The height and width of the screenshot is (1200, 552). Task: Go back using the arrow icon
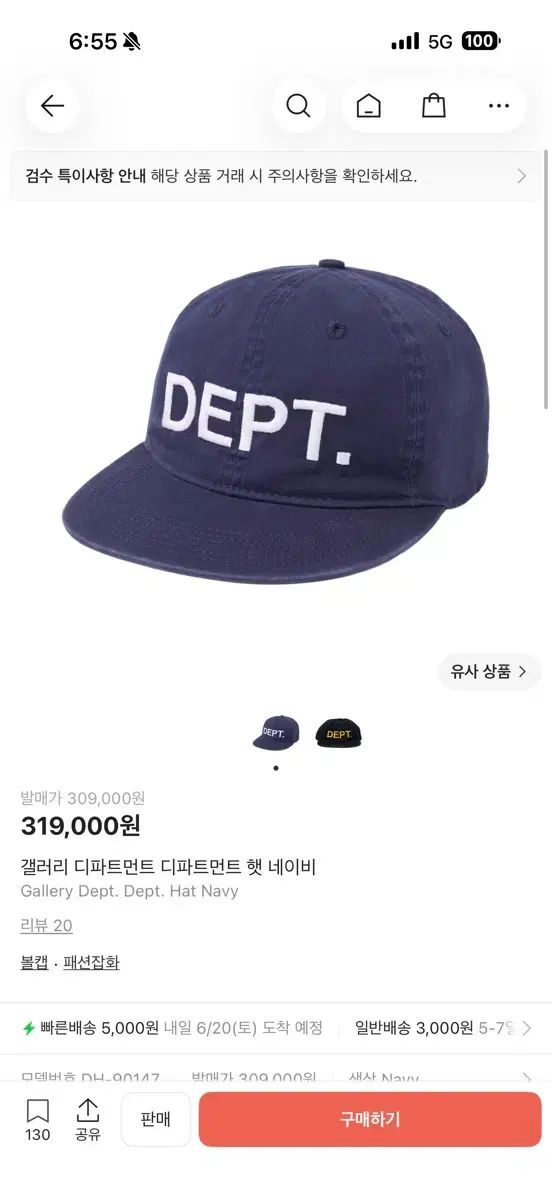click(52, 105)
